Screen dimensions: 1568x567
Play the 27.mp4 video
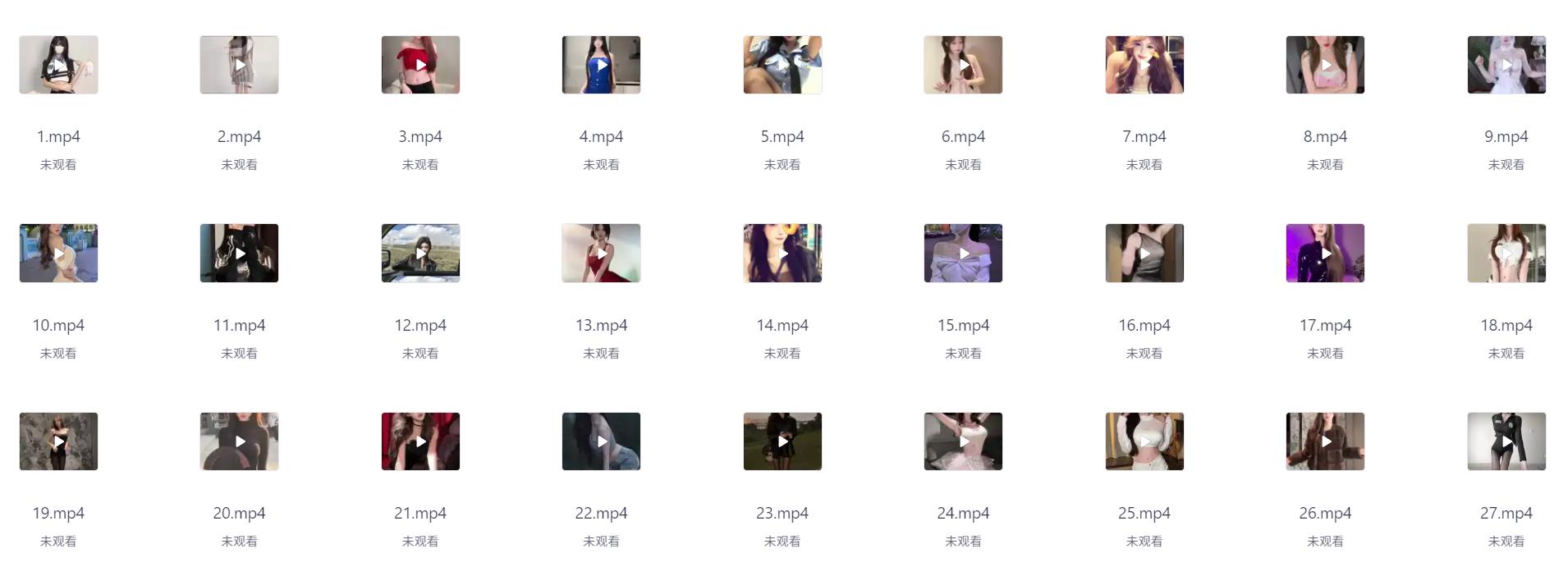pyautogui.click(x=1506, y=441)
